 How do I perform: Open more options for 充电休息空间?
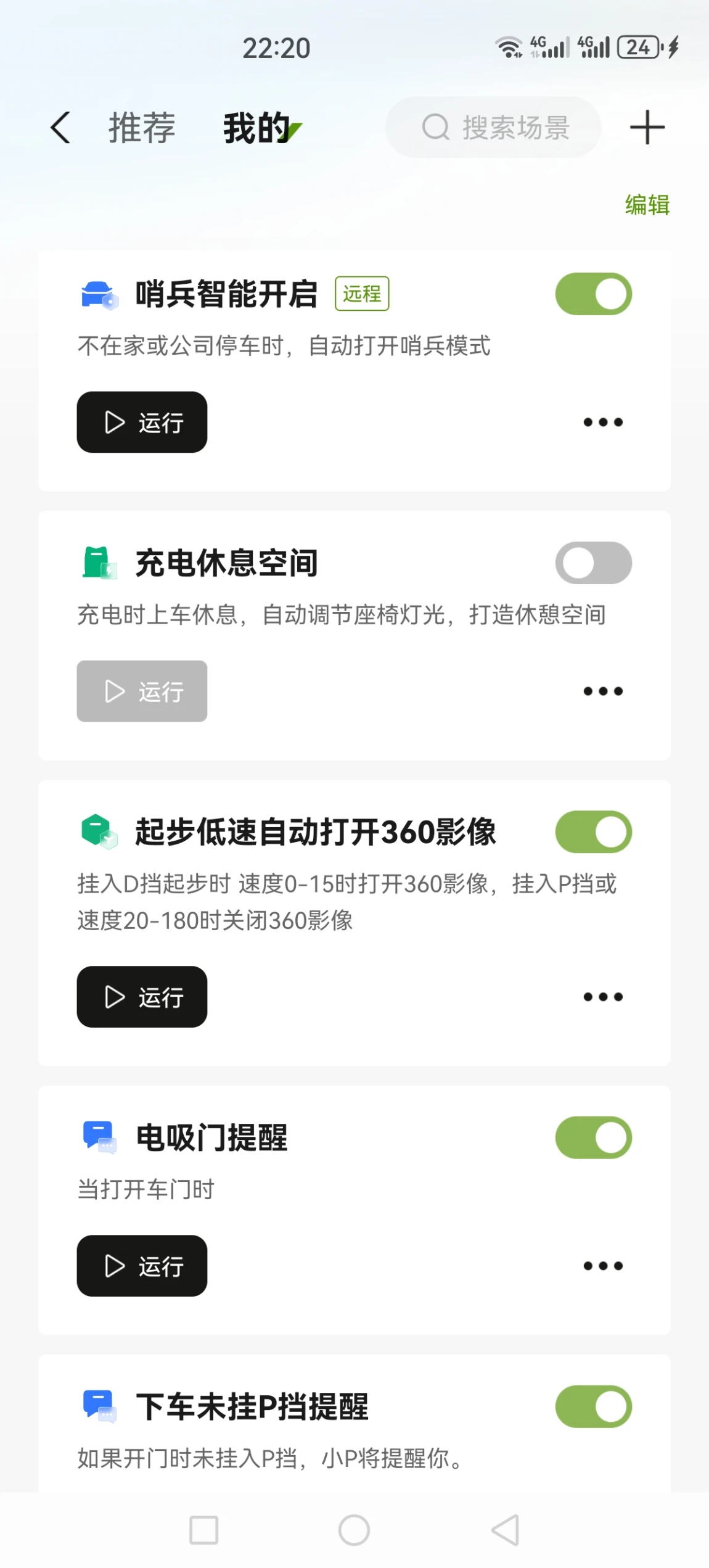coord(603,691)
